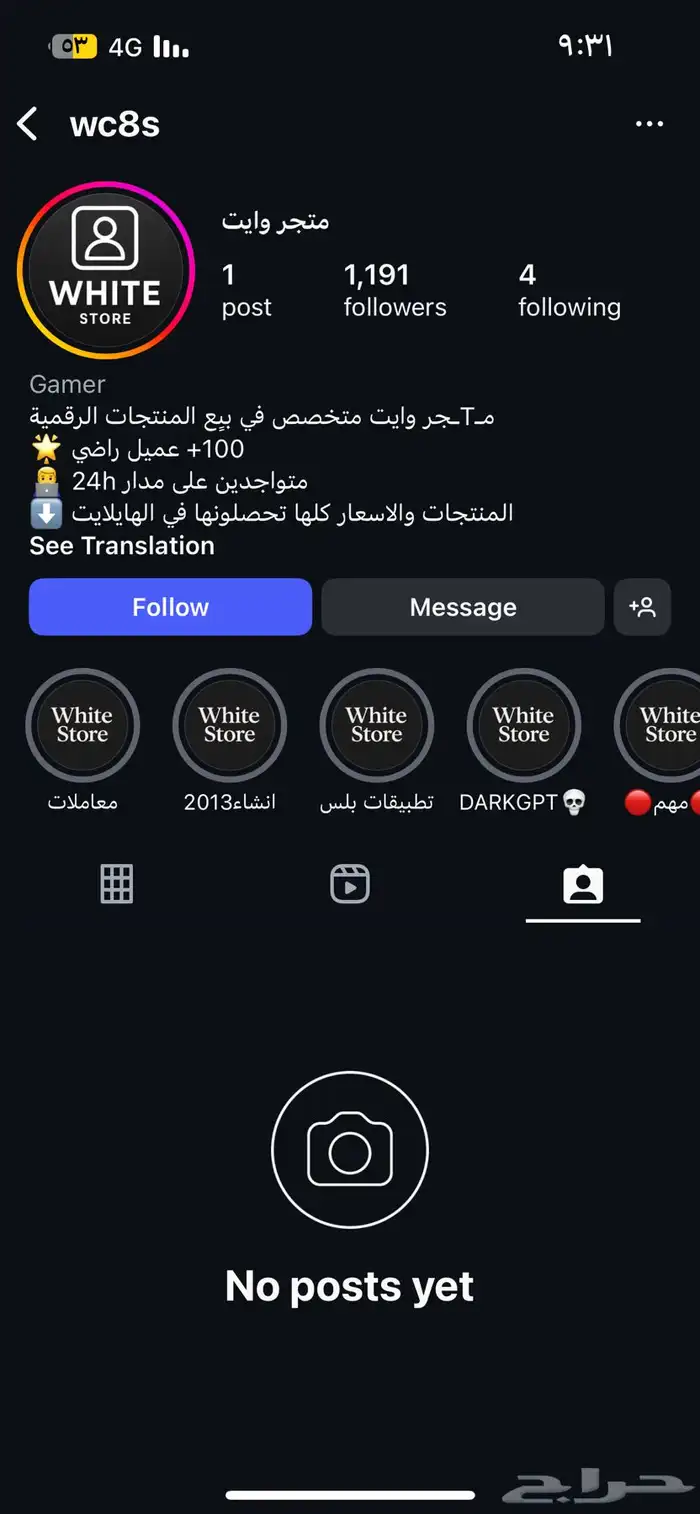Open the DARKGPT highlight
This screenshot has height=1514, width=700.
(x=523, y=725)
